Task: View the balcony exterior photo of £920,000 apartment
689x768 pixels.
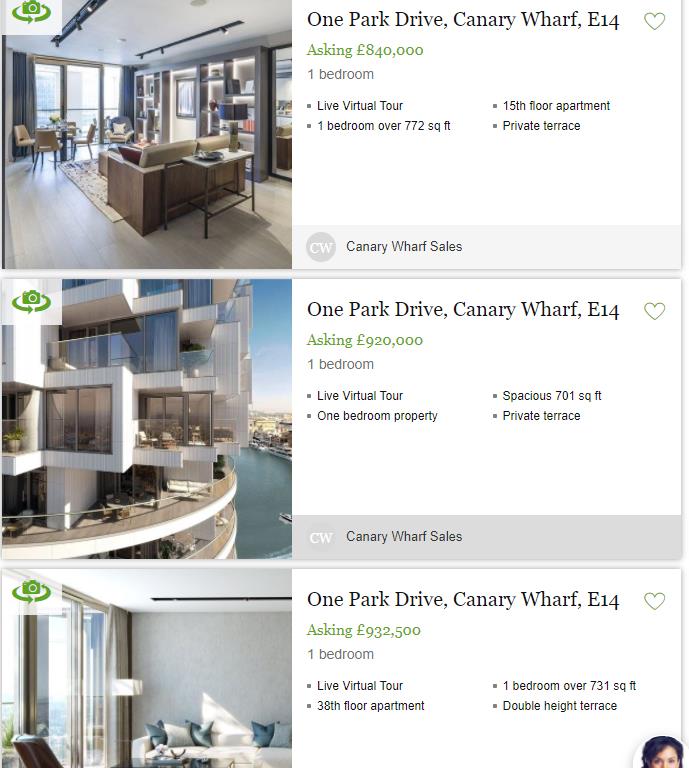Action: (x=147, y=420)
